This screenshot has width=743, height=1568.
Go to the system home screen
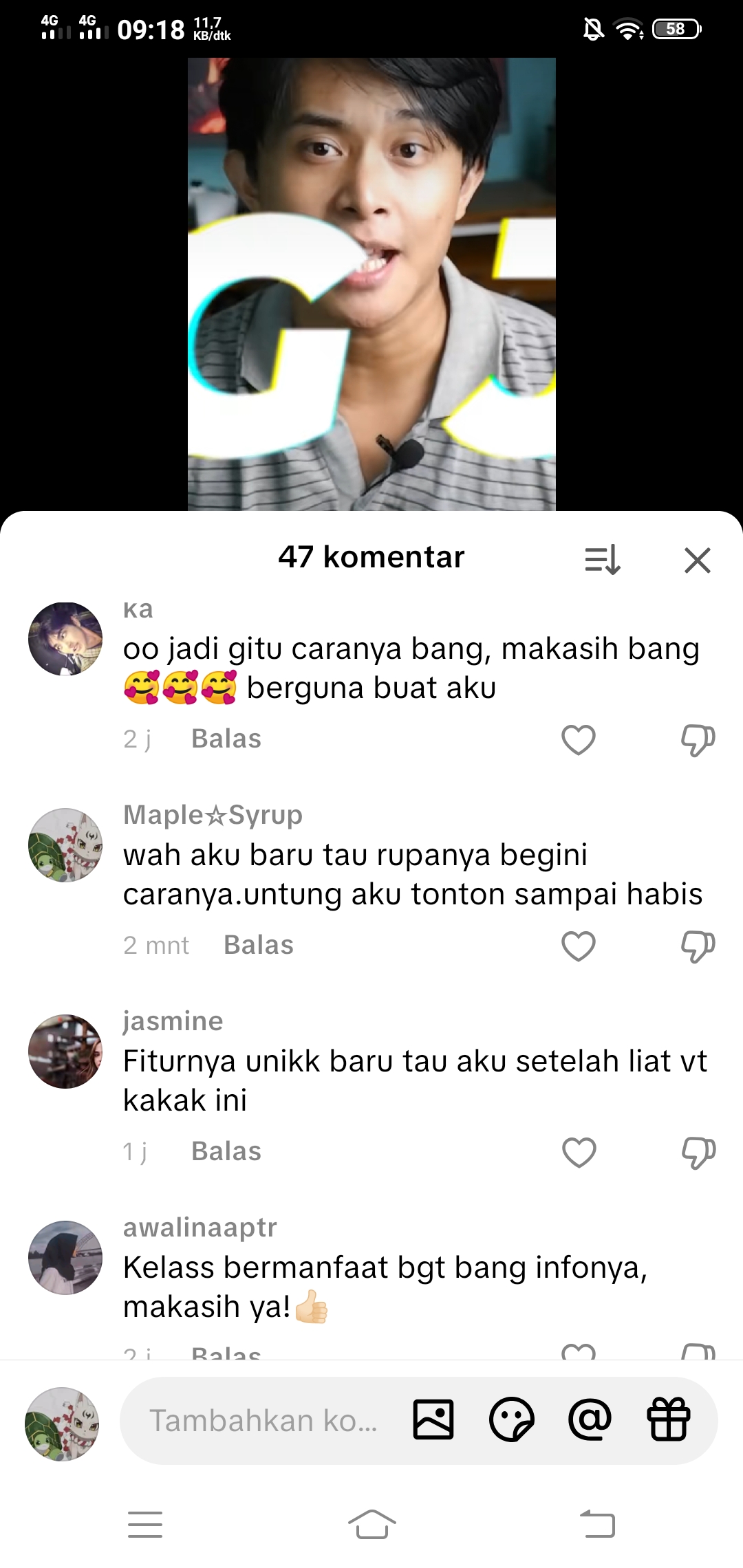pyautogui.click(x=371, y=1524)
